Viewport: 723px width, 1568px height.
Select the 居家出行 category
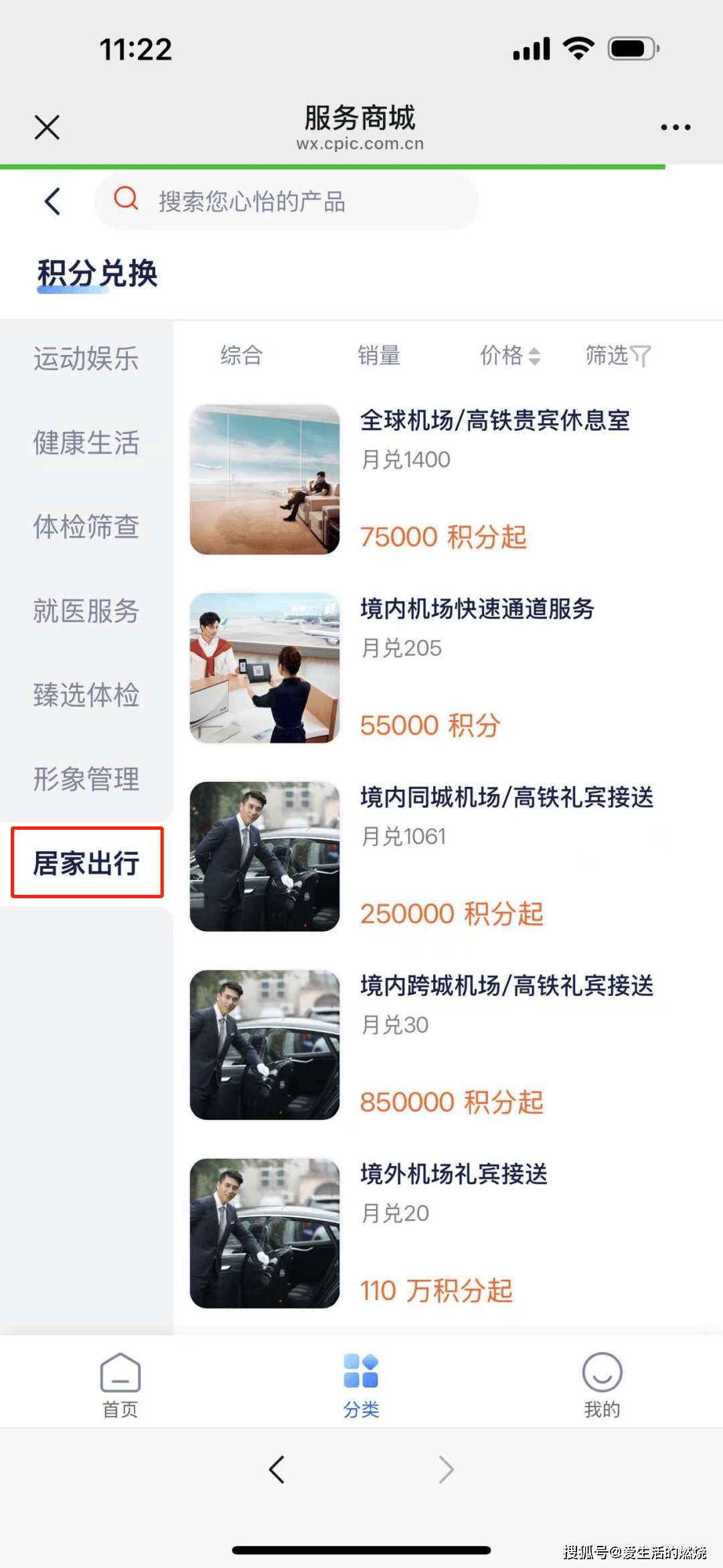point(86,863)
